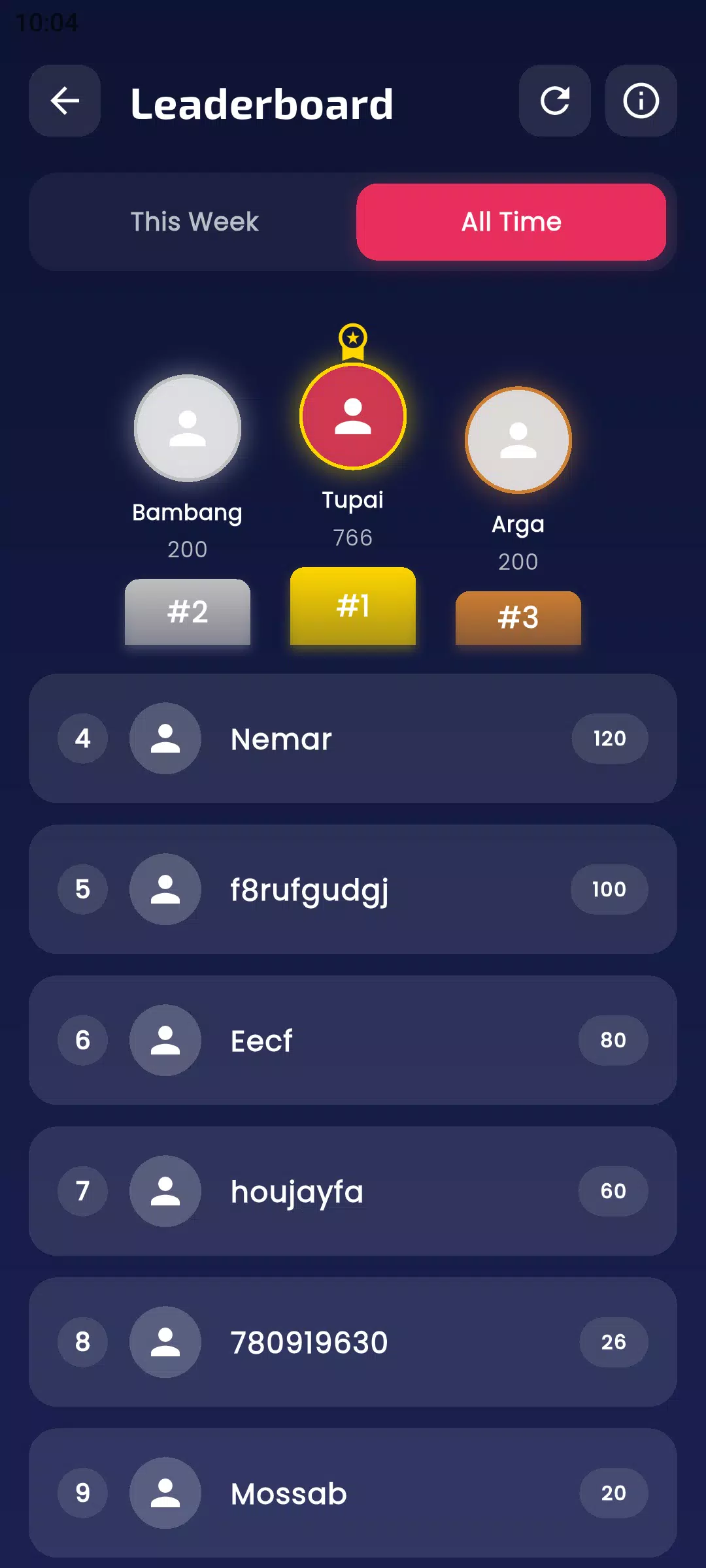Viewport: 706px width, 1568px height.
Task: Switch to the This Week tab
Action: click(194, 222)
